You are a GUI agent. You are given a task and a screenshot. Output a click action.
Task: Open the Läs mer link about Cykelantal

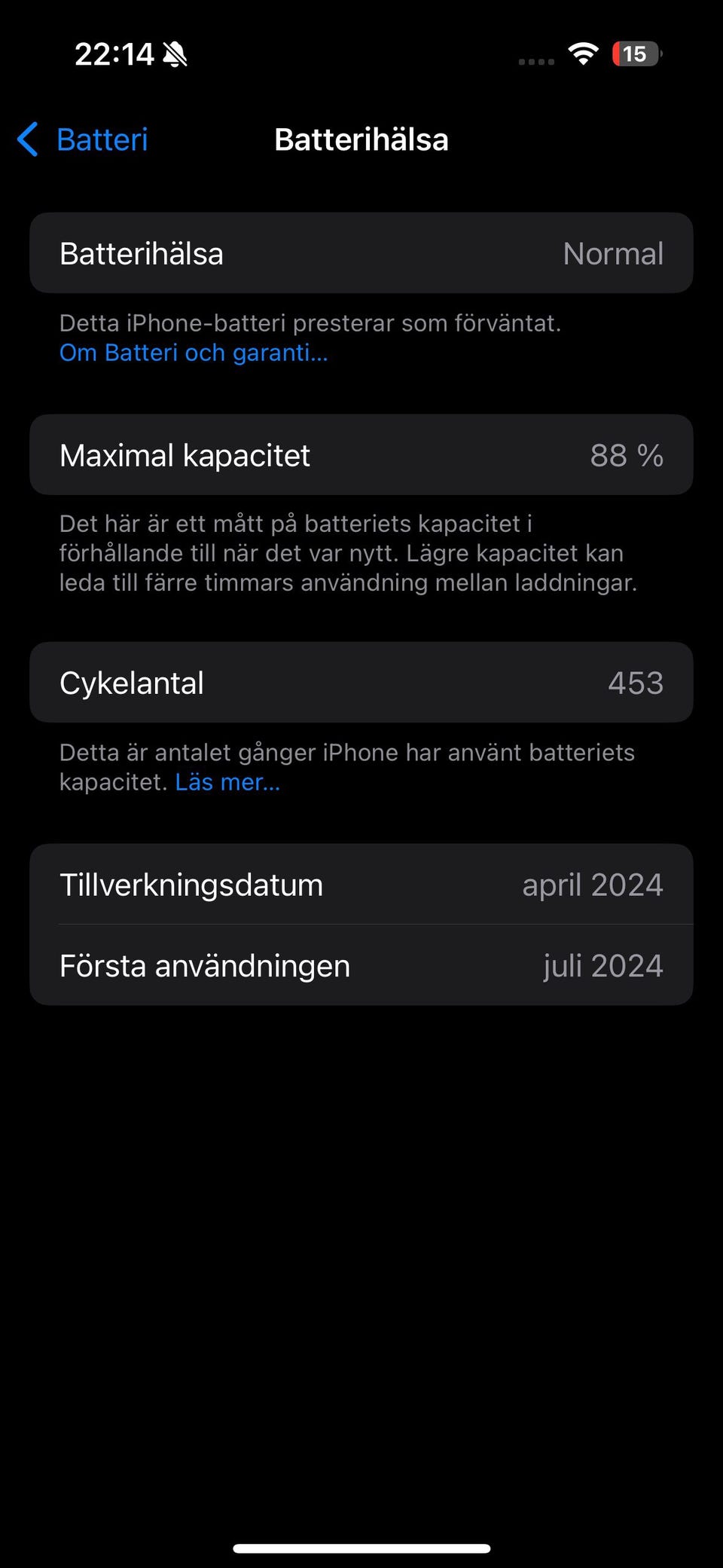coord(227,782)
